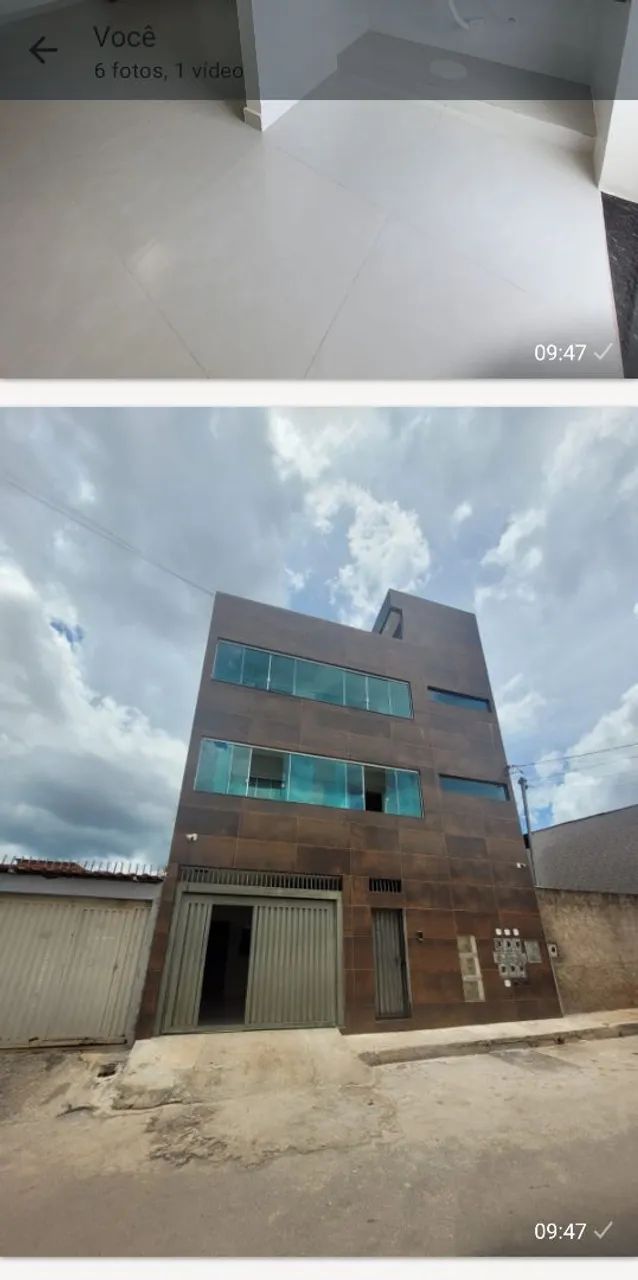This screenshot has height=1280, width=638.
Task: Go back using the arrow icon
Action: tap(42, 50)
